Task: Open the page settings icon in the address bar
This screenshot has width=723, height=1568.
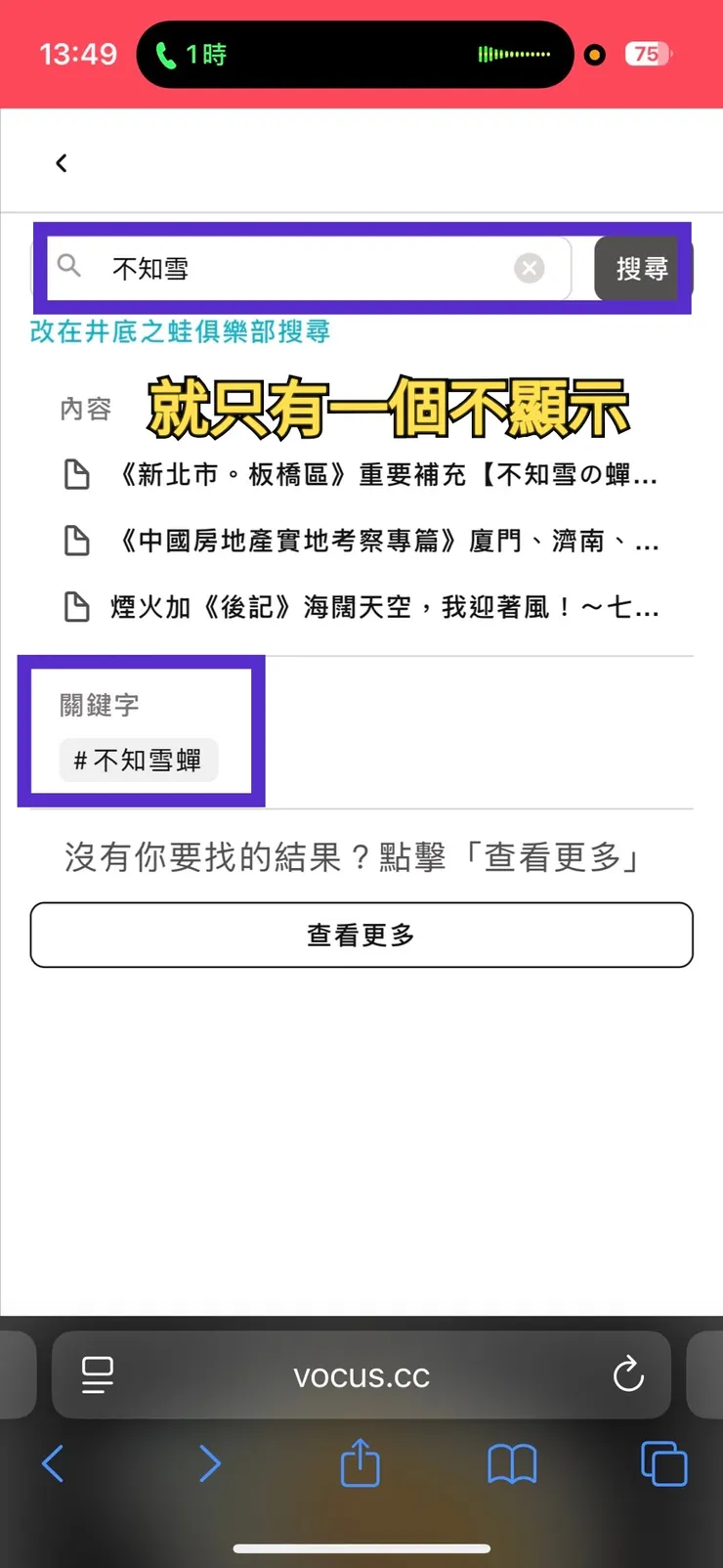Action: (x=96, y=1375)
